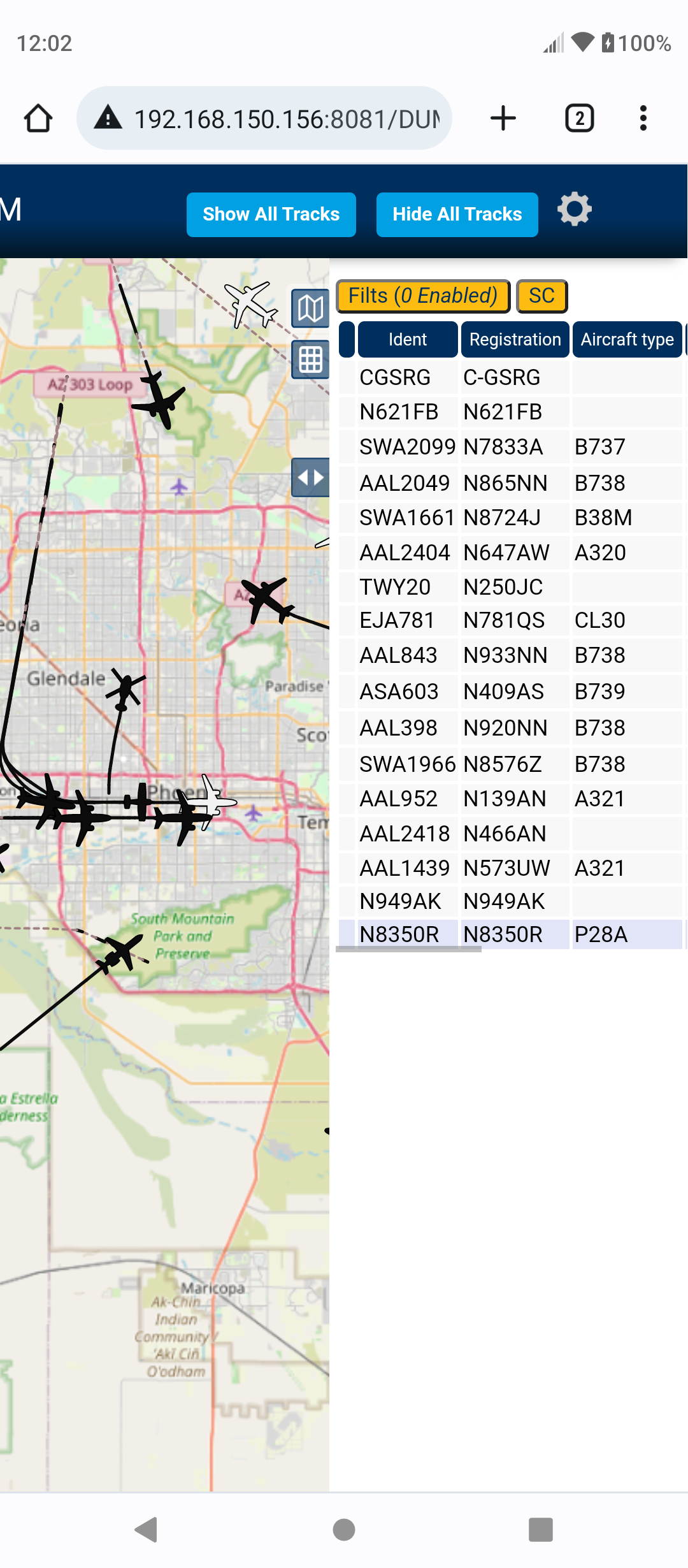Select the ASA603 aircraft row
The width and height of the screenshot is (688, 1568).
pyautogui.click(x=510, y=692)
